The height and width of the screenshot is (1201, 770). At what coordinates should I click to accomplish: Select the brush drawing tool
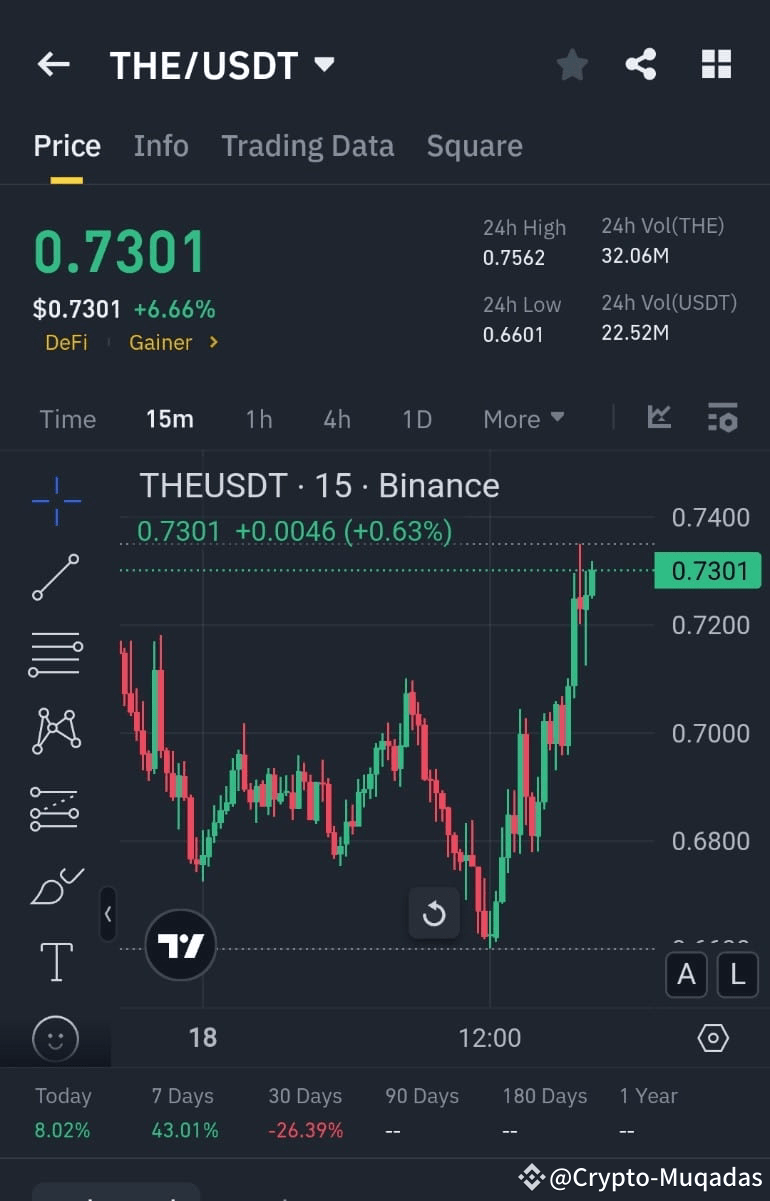[x=55, y=885]
